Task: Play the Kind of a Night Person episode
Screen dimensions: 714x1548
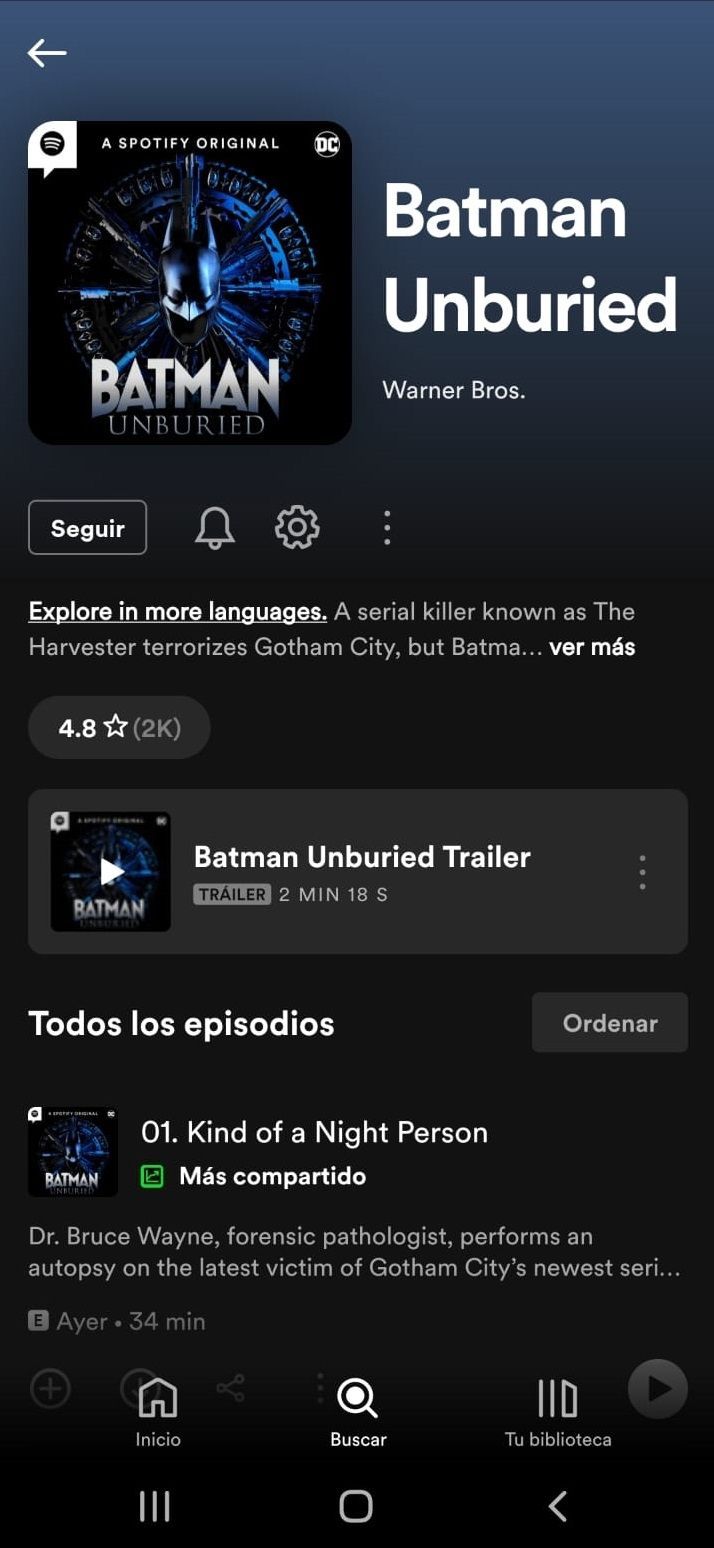Action: 657,1388
